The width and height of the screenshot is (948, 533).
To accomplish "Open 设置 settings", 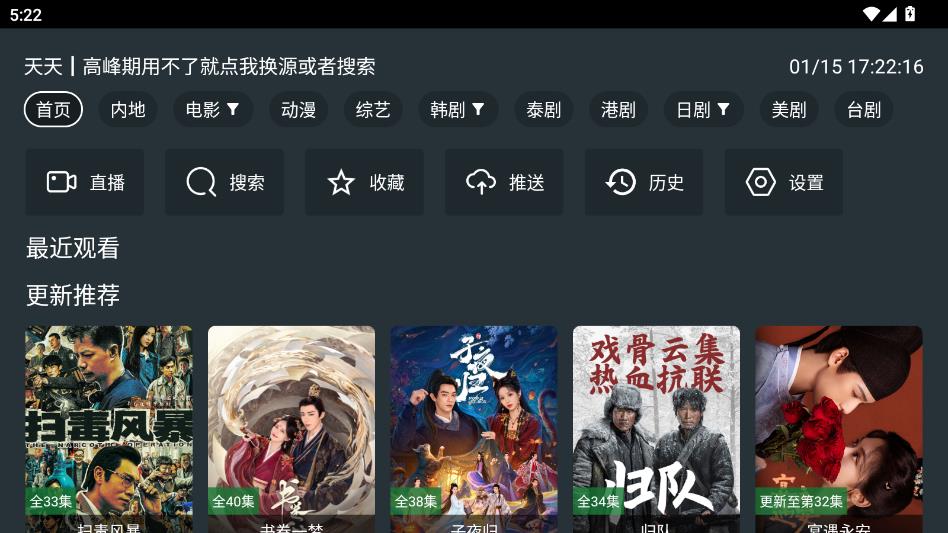I will (785, 182).
